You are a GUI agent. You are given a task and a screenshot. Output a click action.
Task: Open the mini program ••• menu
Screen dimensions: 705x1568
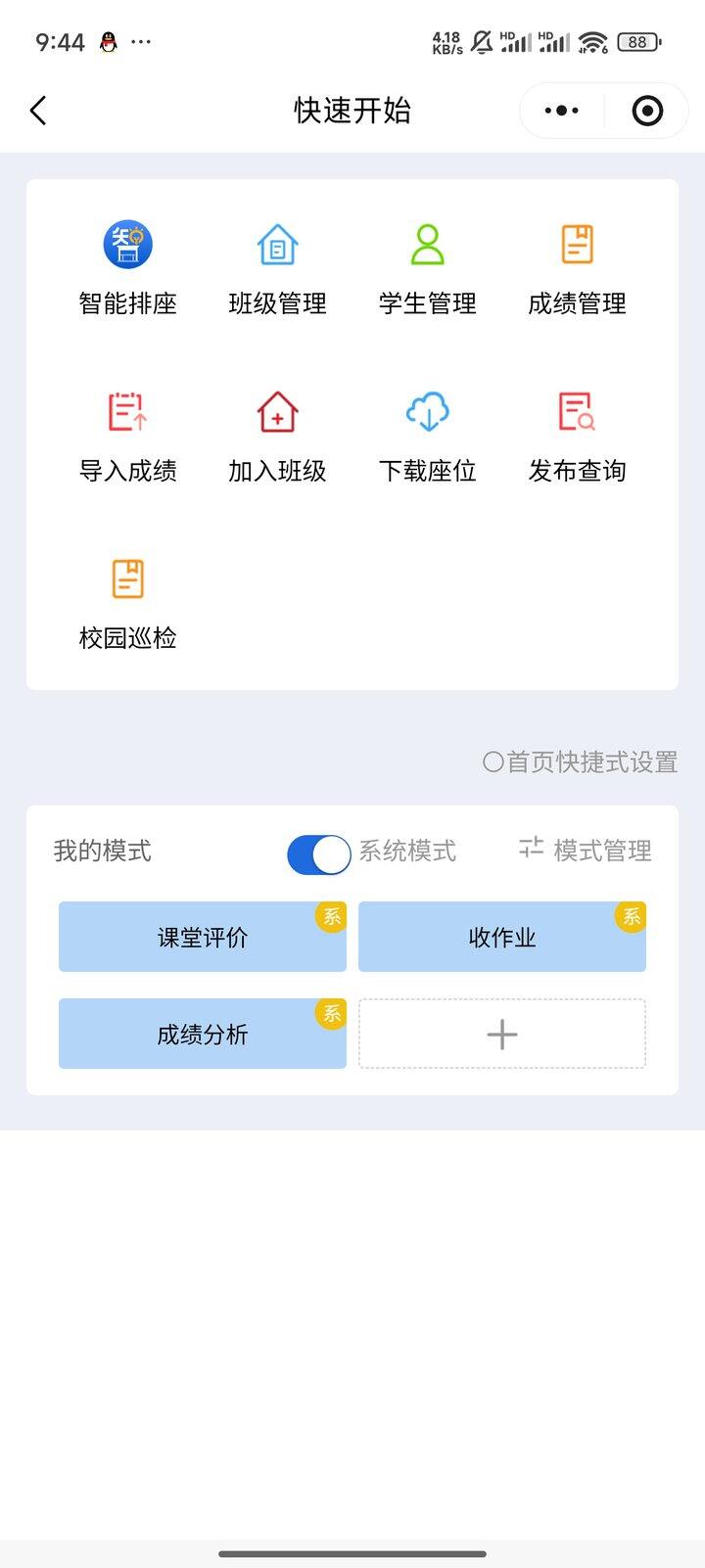(561, 110)
